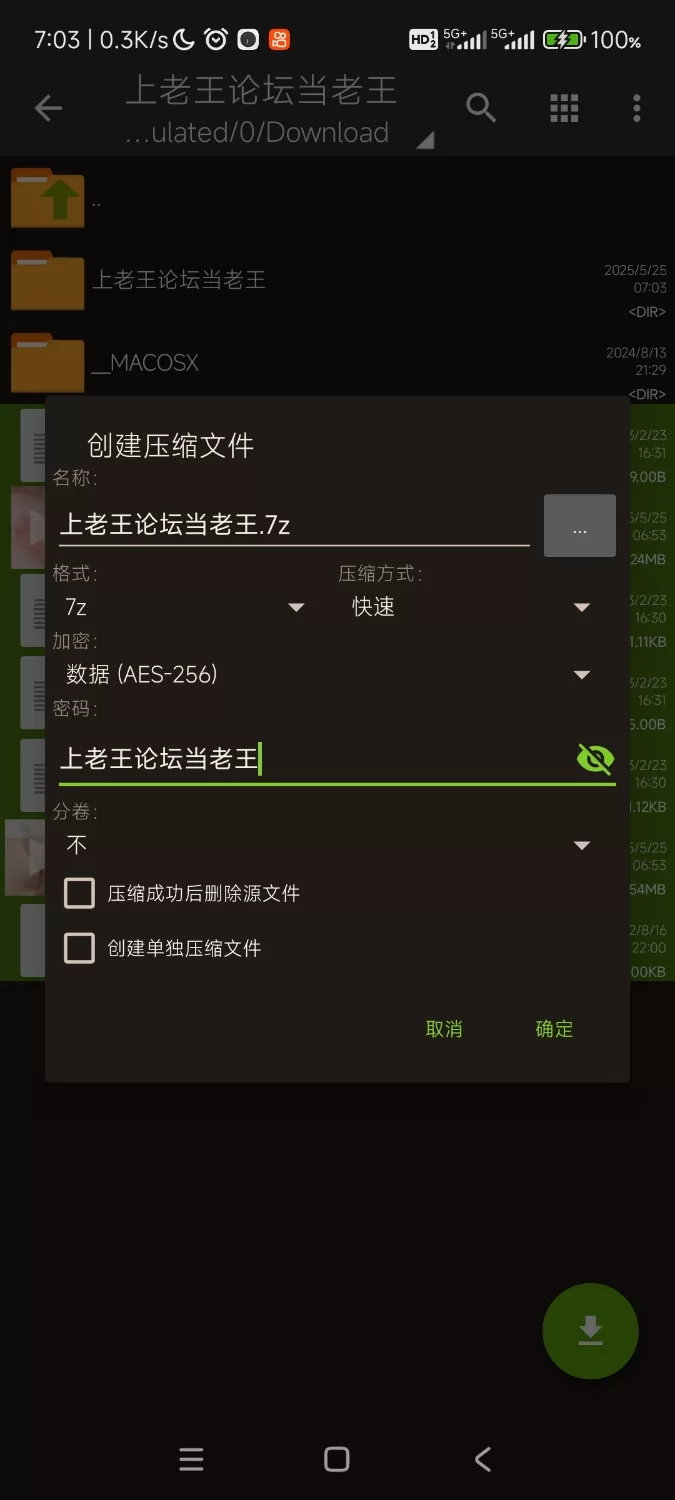
Task: Check 创建单独压缩文件 checkbox
Action: 80,948
